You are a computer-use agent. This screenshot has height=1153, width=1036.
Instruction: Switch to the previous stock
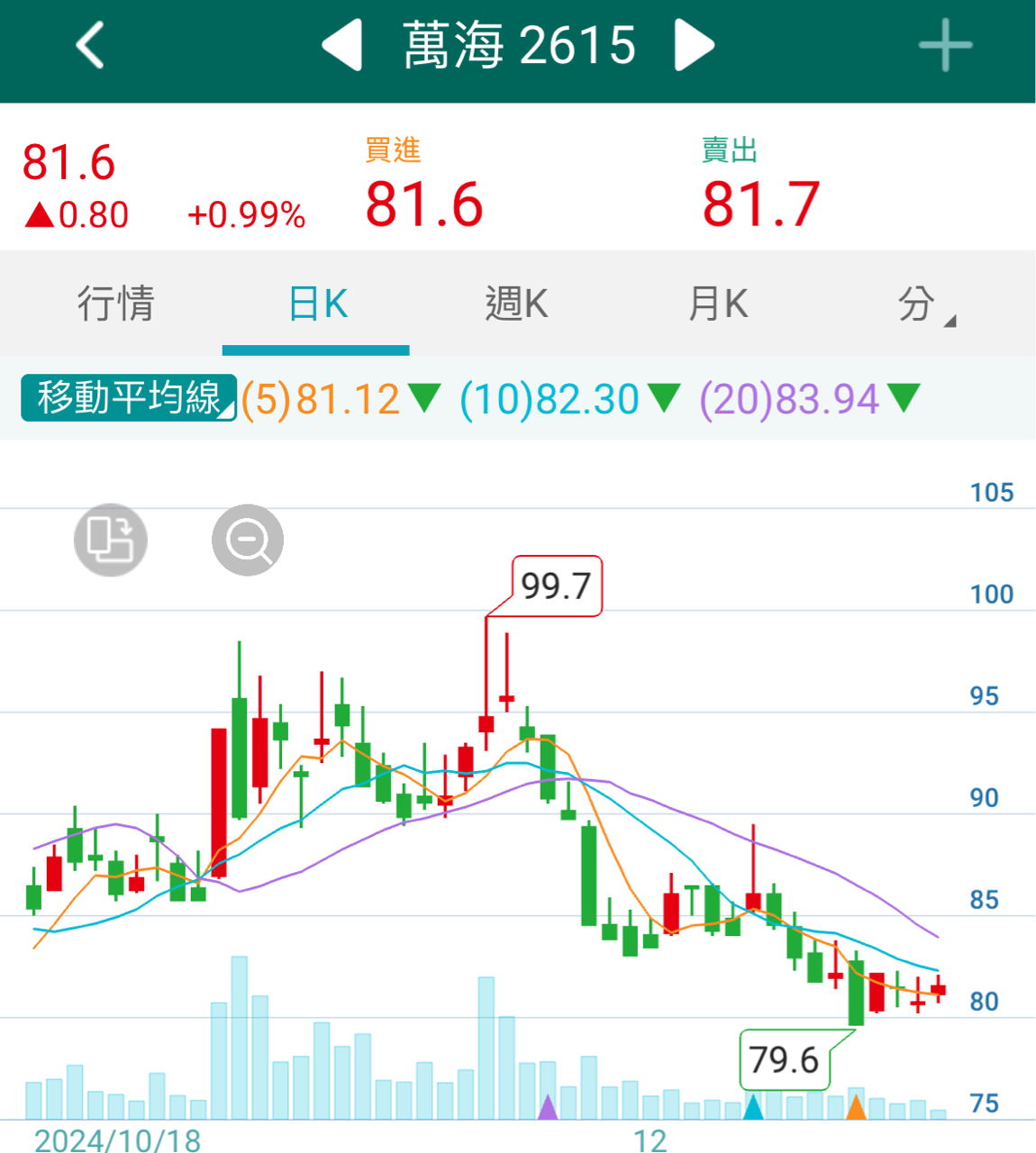click(342, 45)
